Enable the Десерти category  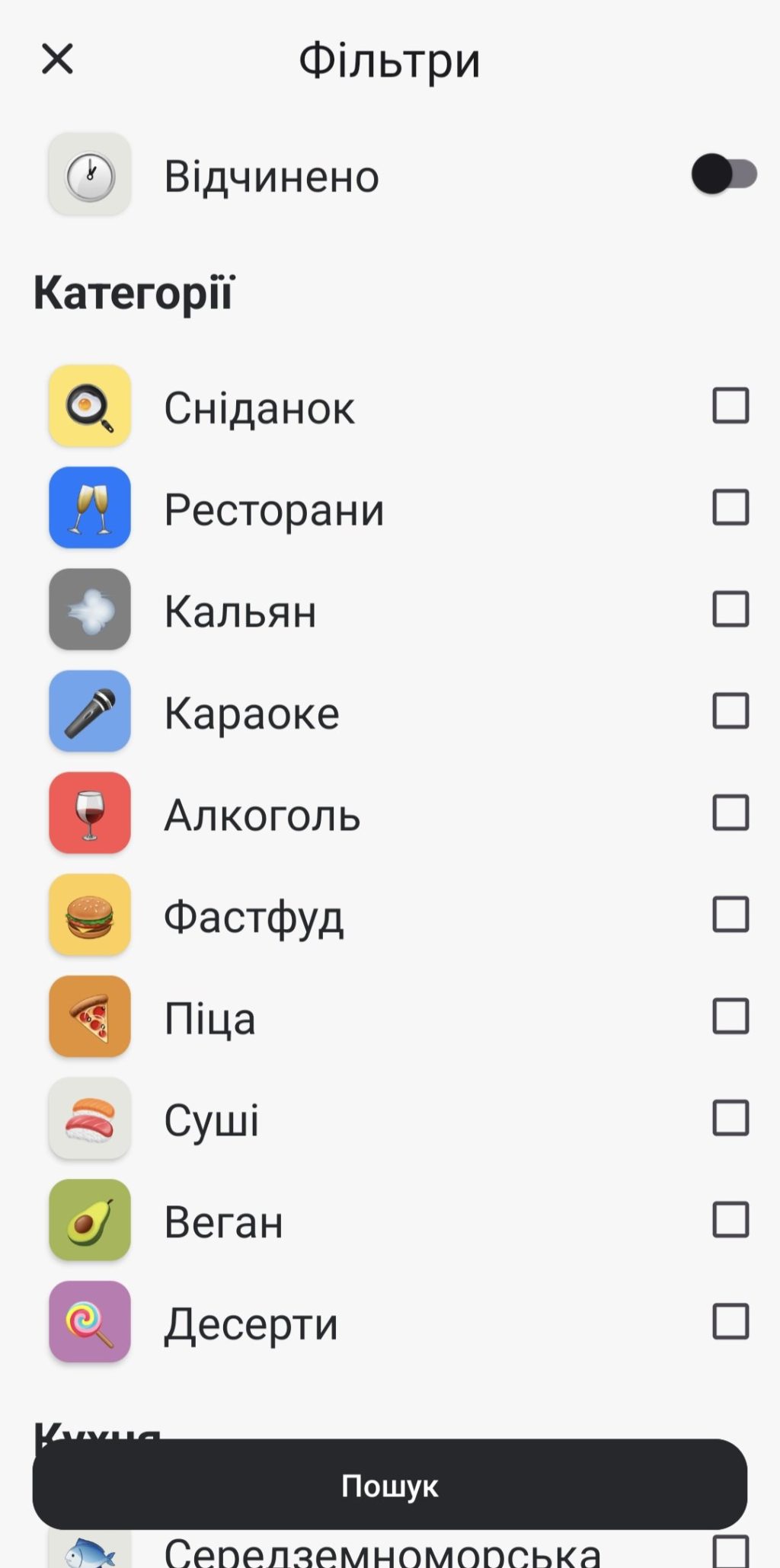730,1322
